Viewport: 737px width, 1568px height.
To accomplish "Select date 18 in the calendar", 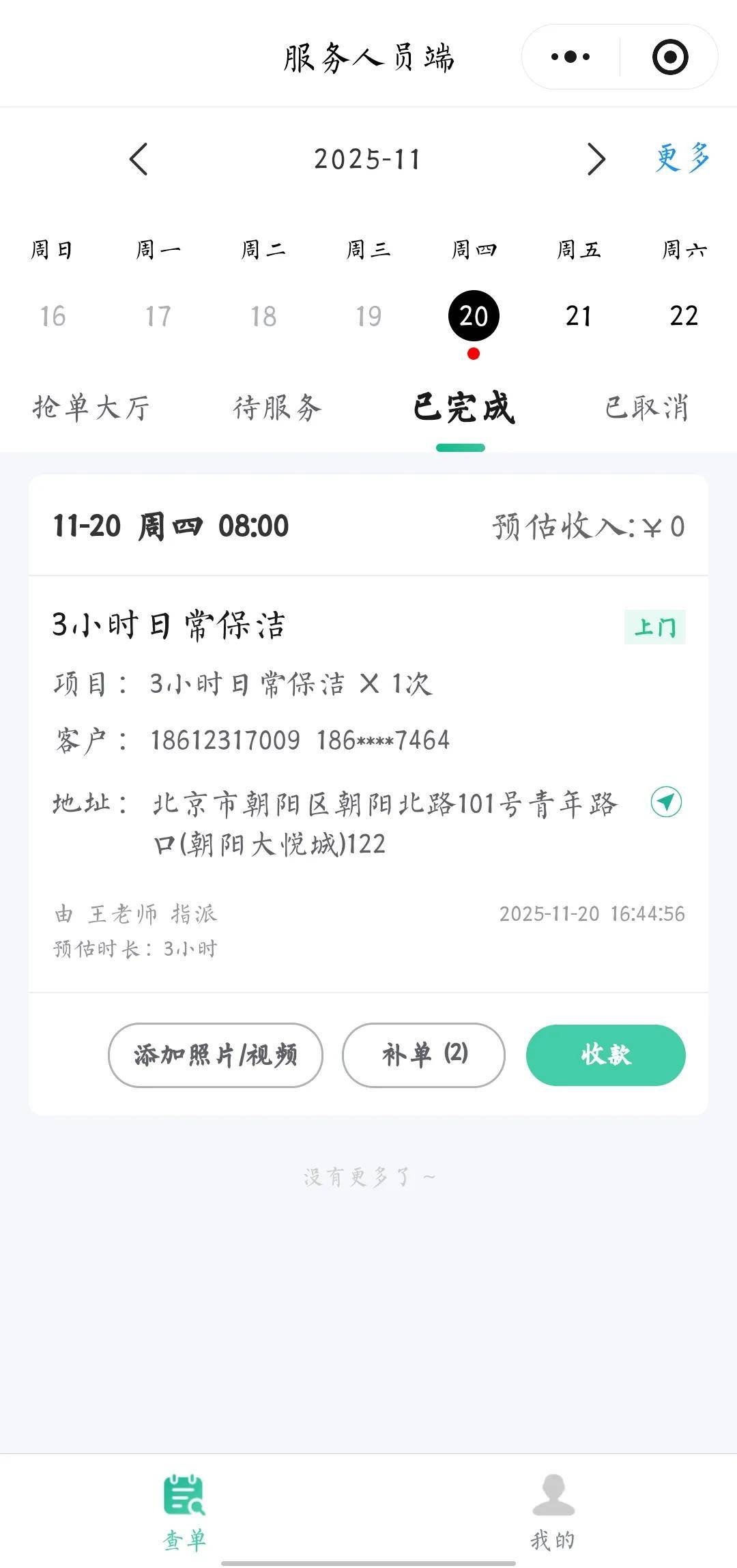I will [263, 315].
